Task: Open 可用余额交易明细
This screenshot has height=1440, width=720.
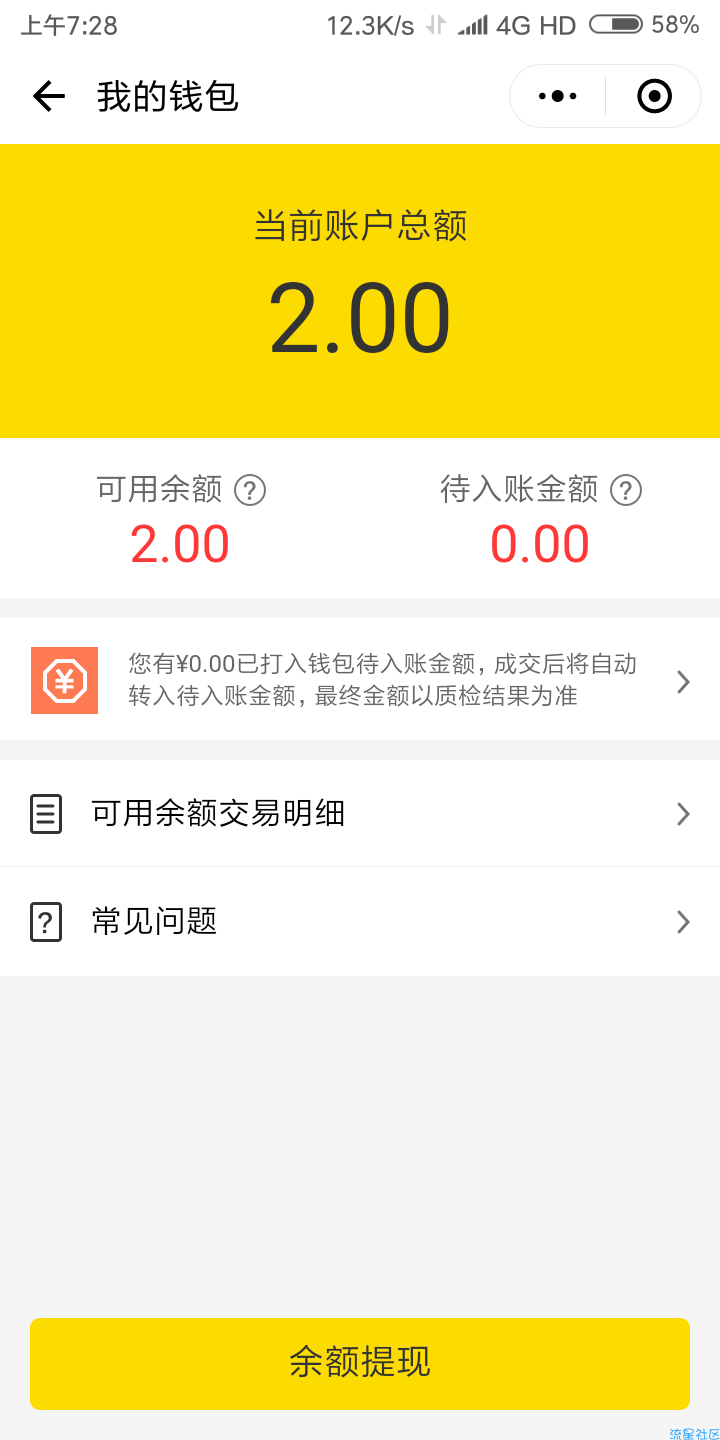Action: tap(360, 813)
